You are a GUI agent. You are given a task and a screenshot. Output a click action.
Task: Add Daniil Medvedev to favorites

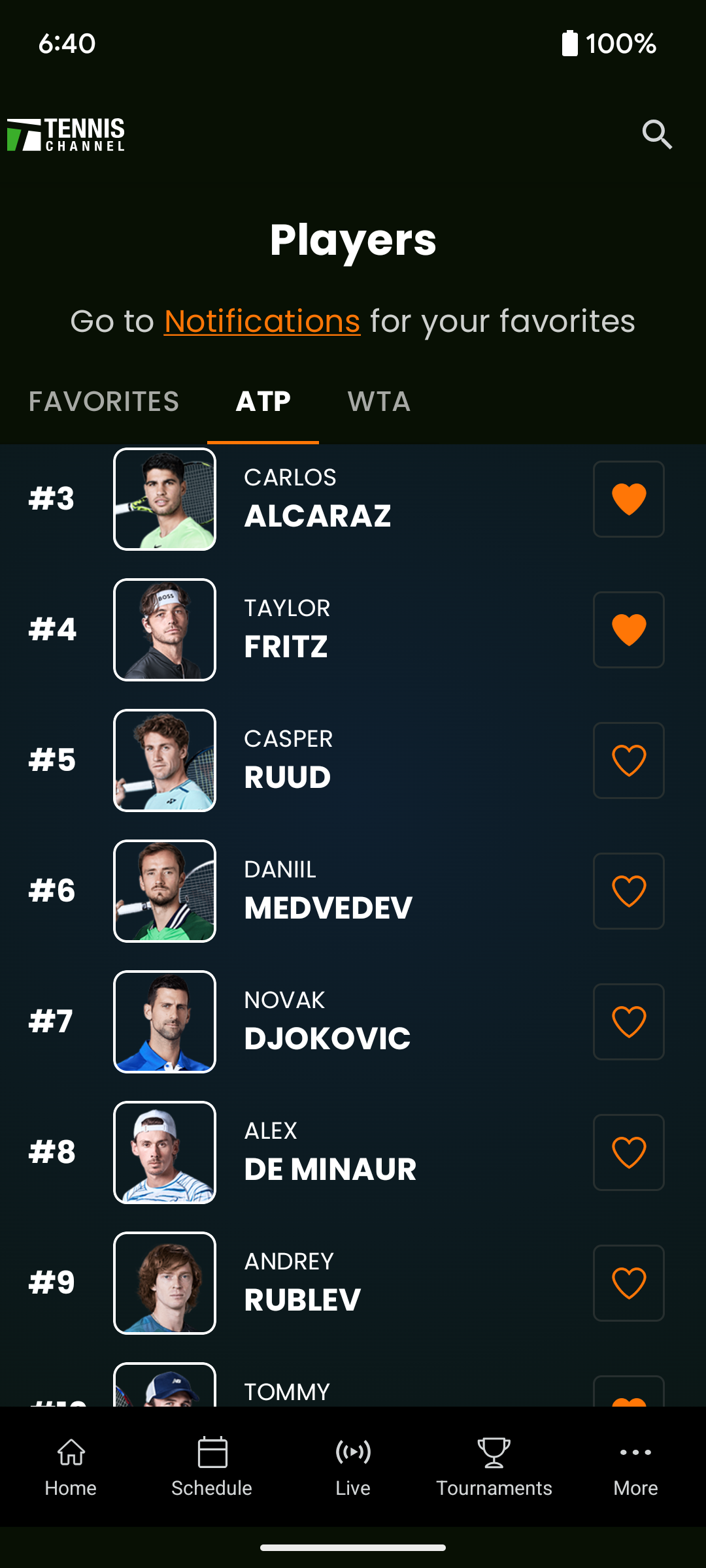click(x=628, y=891)
